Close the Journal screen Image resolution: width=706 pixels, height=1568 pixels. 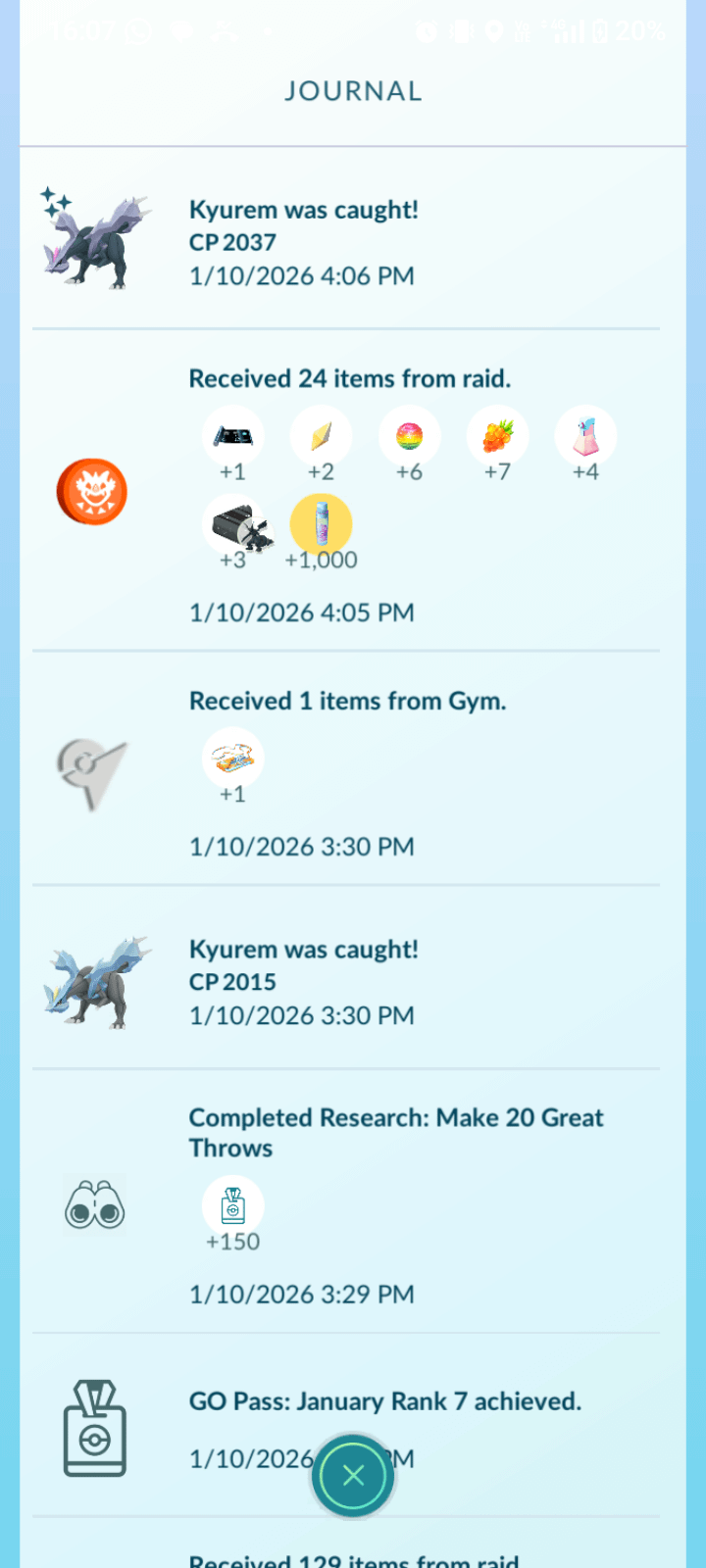(x=353, y=1476)
